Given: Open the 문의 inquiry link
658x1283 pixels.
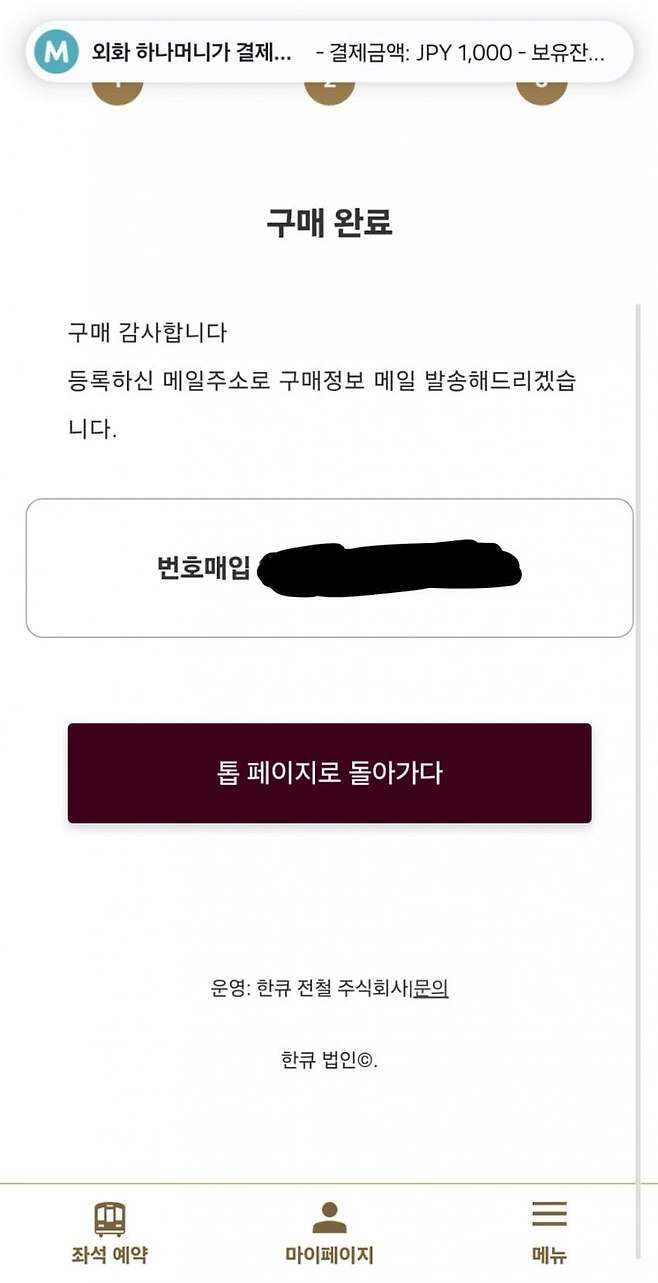Looking at the screenshot, I should [431, 989].
